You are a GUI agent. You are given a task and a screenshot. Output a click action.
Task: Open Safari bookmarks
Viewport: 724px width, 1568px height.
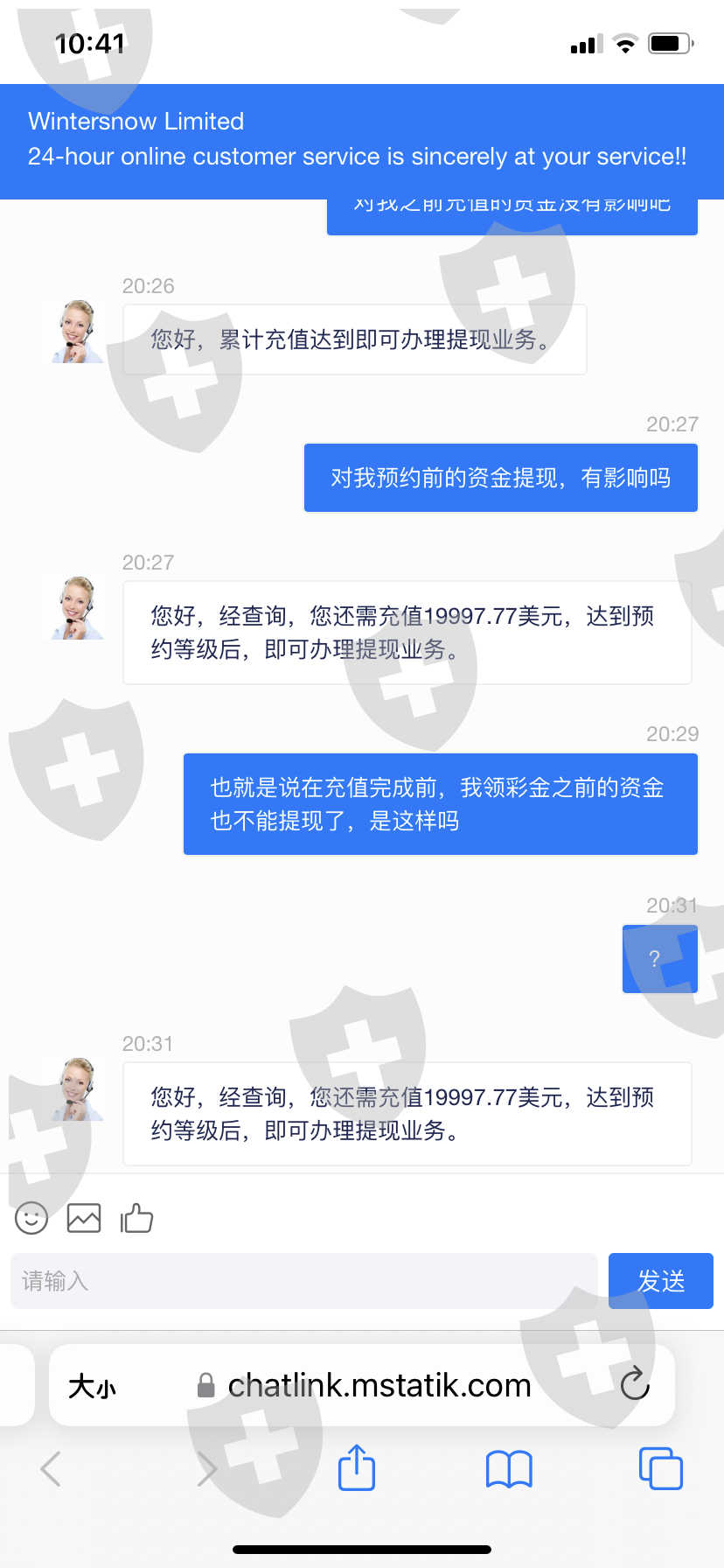tap(509, 1469)
